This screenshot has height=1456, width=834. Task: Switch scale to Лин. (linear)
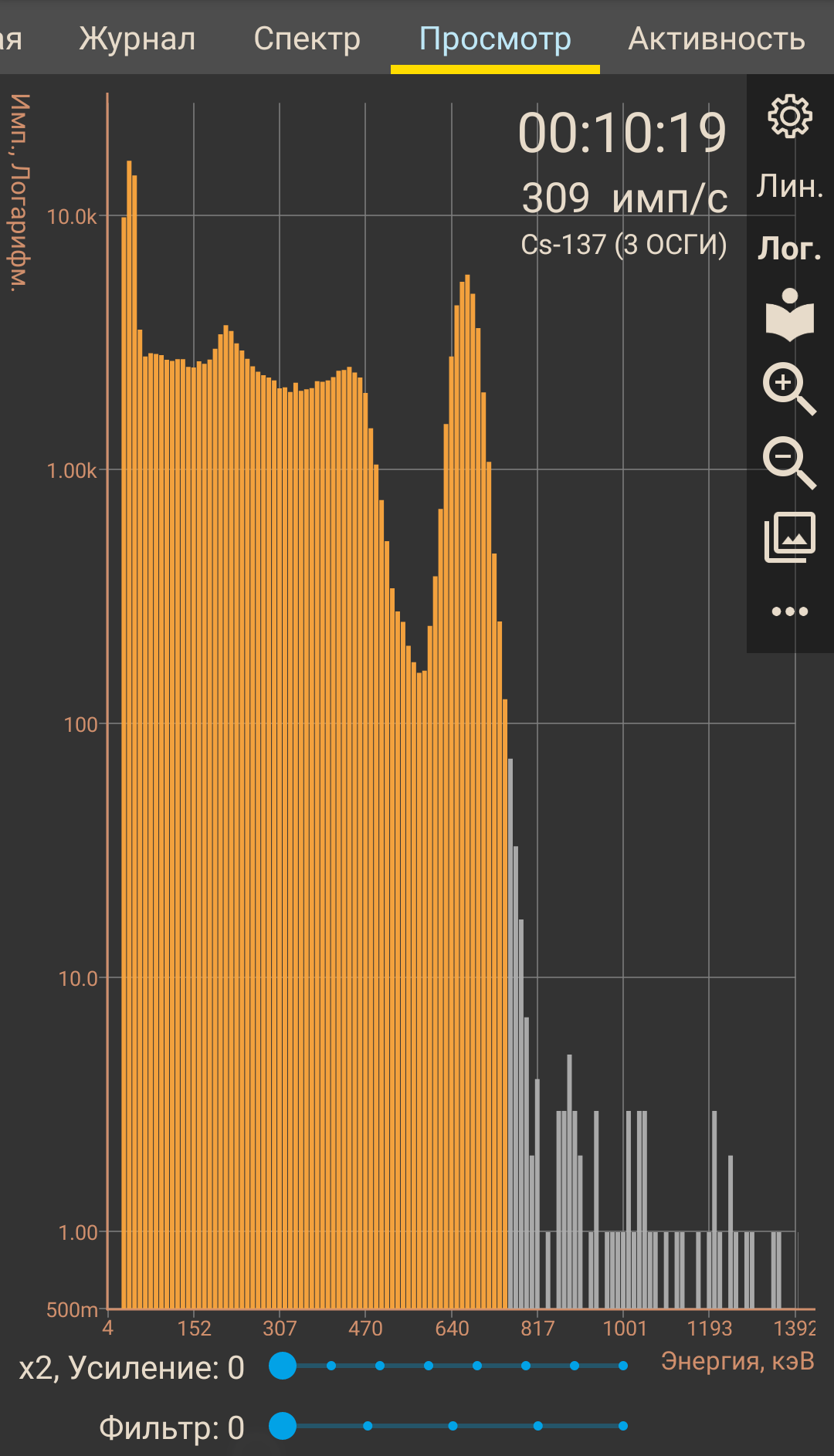[x=790, y=186]
